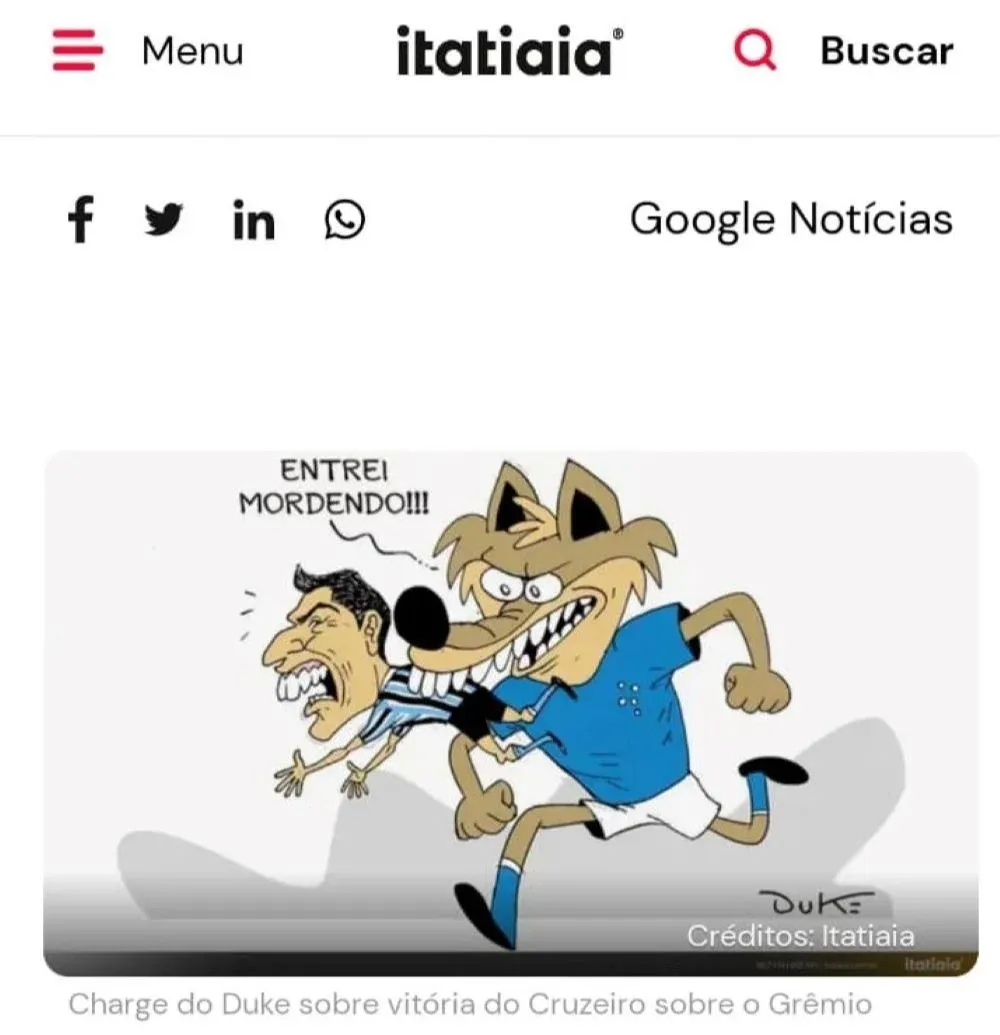
Task: Share the article on Facebook
Action: (80, 219)
